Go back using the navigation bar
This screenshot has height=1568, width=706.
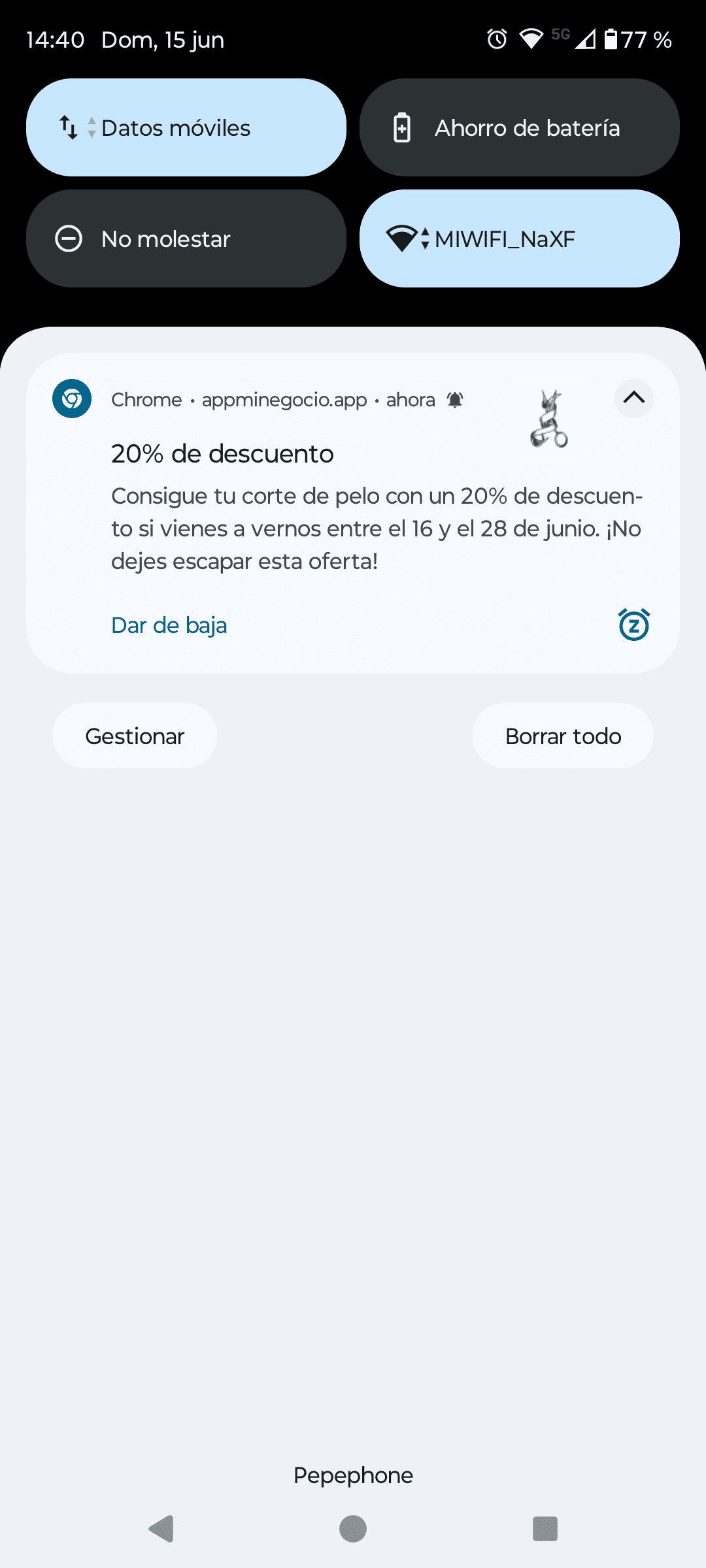coord(161,1529)
